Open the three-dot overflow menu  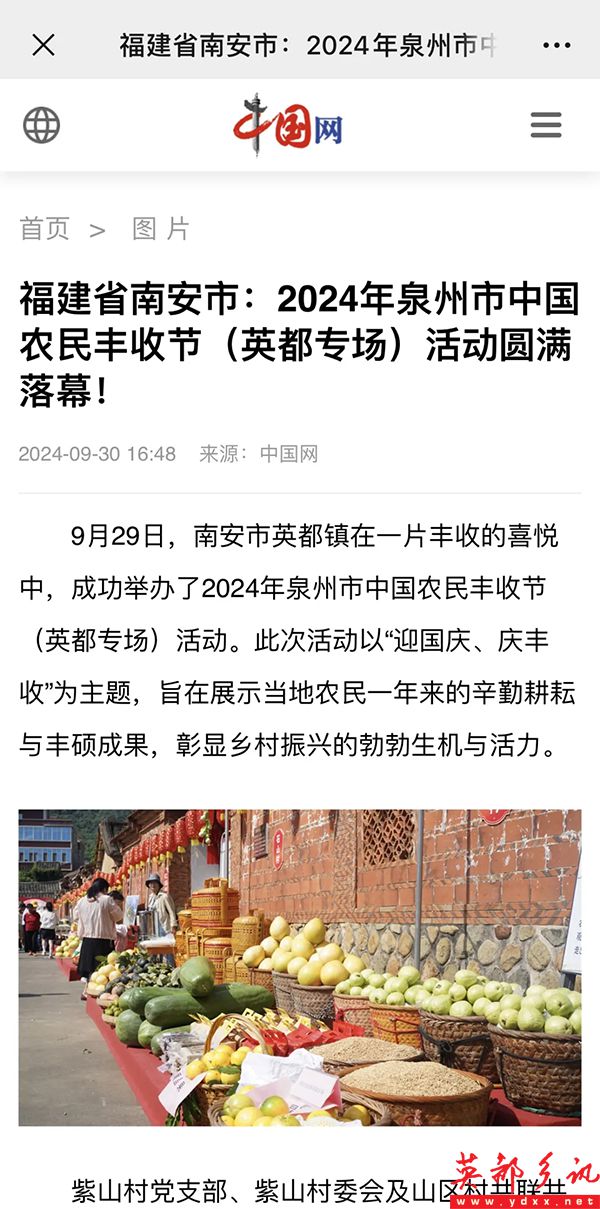point(556,45)
